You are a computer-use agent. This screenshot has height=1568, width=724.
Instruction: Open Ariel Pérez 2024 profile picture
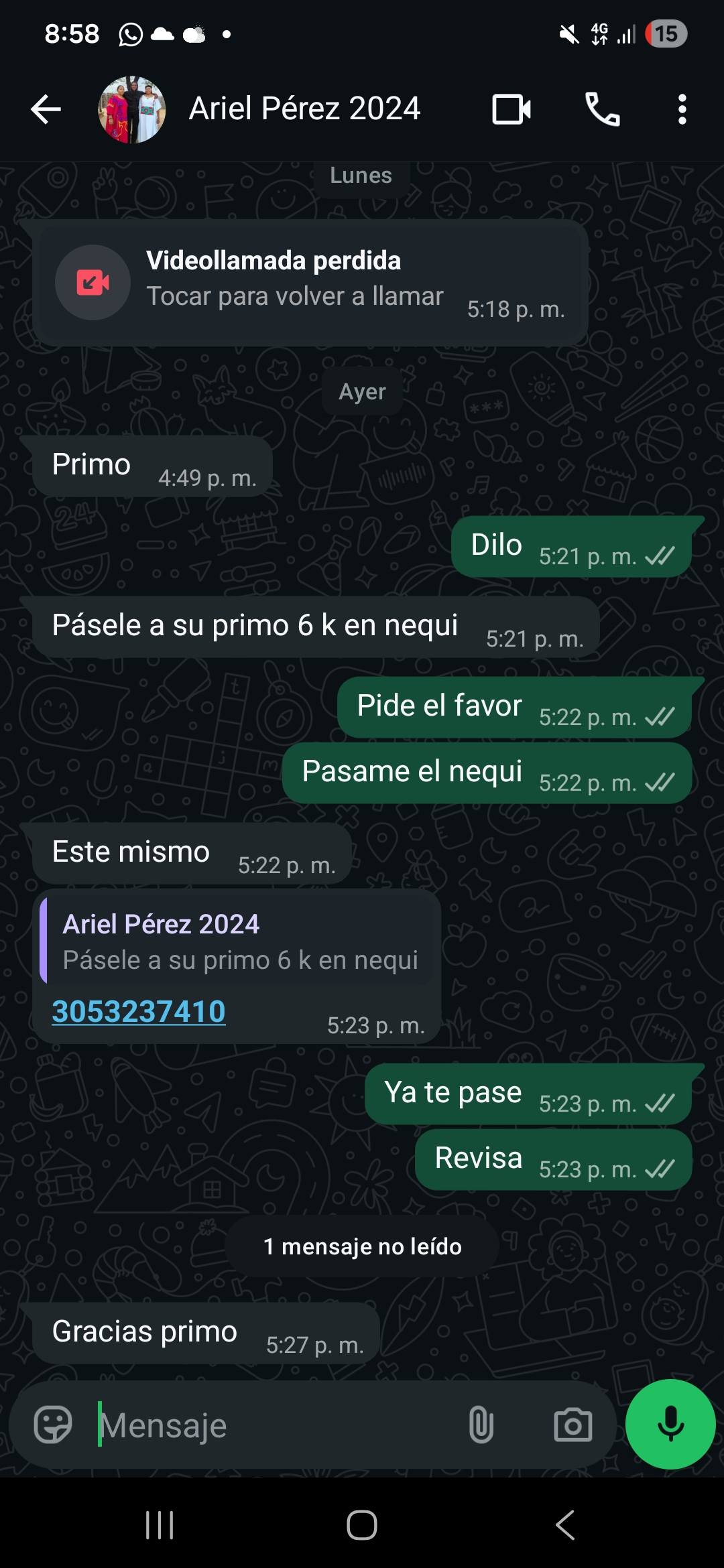tap(132, 109)
